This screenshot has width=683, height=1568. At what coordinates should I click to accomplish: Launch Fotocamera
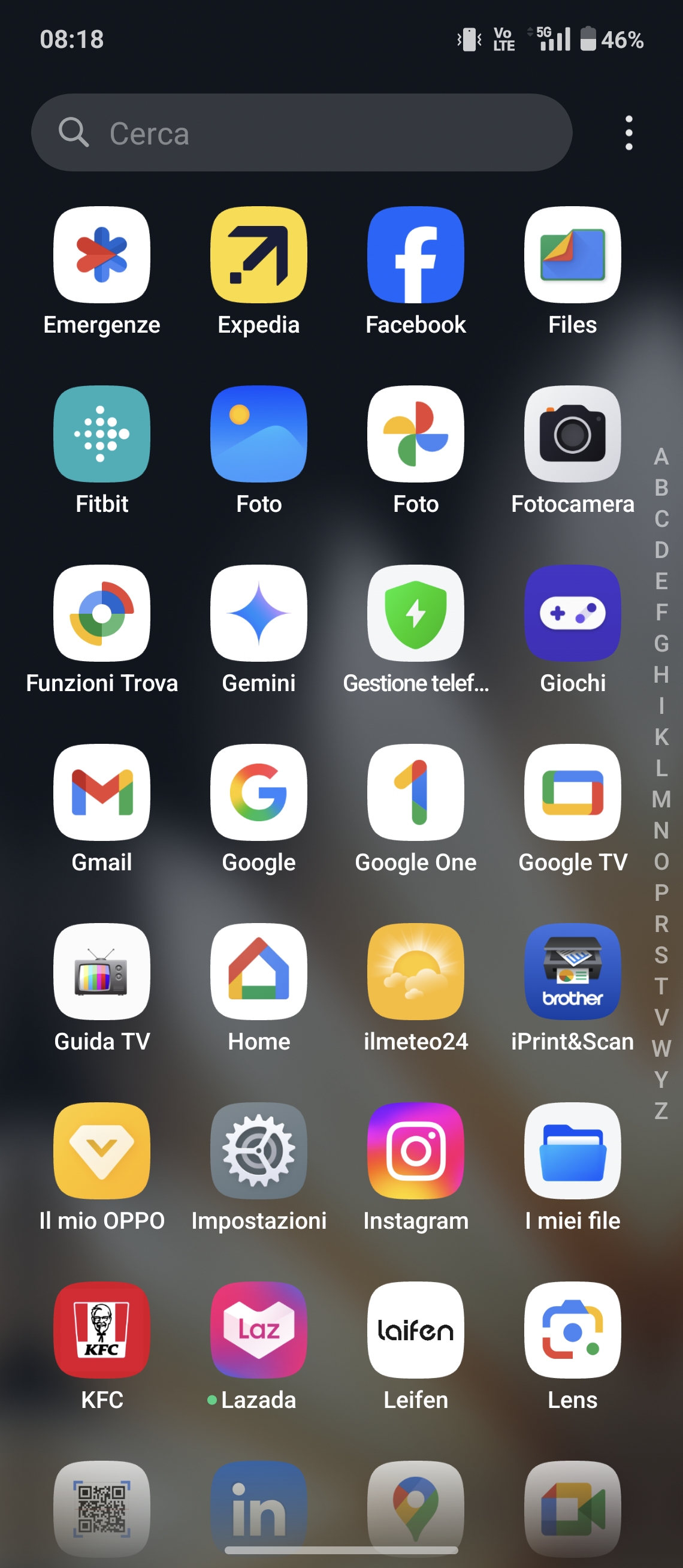[x=572, y=434]
